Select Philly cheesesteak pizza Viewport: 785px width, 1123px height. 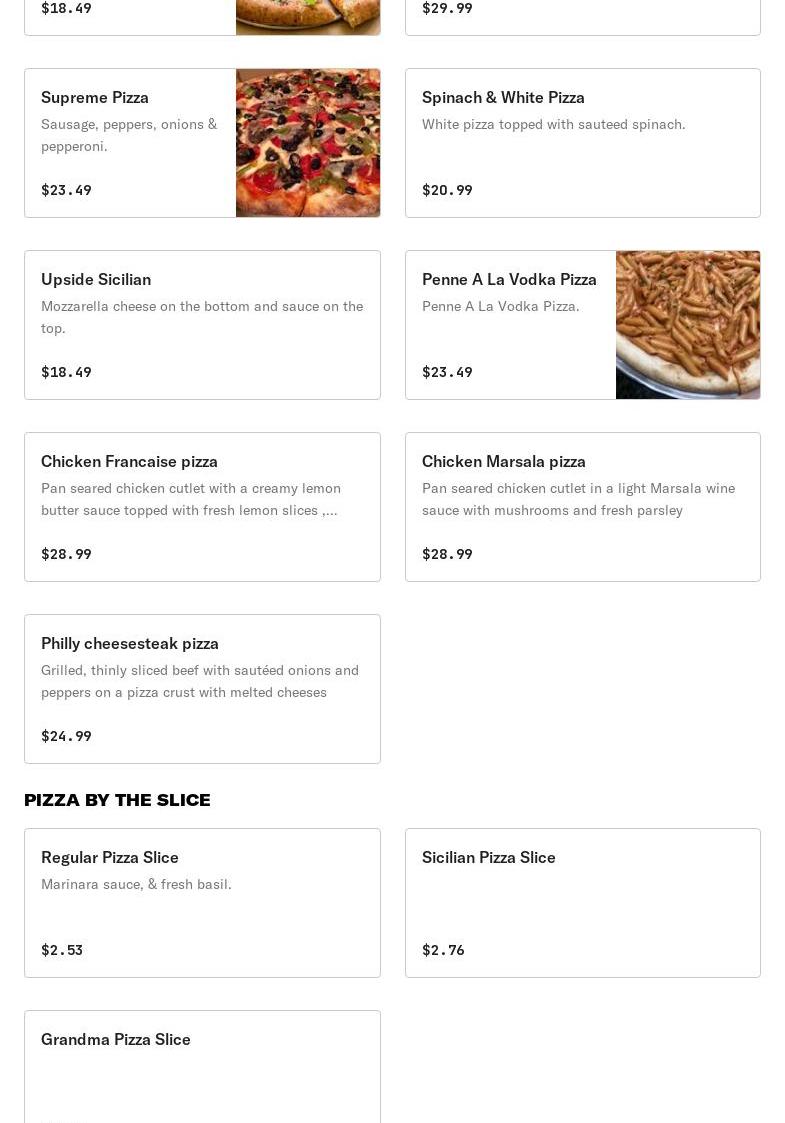point(202,689)
